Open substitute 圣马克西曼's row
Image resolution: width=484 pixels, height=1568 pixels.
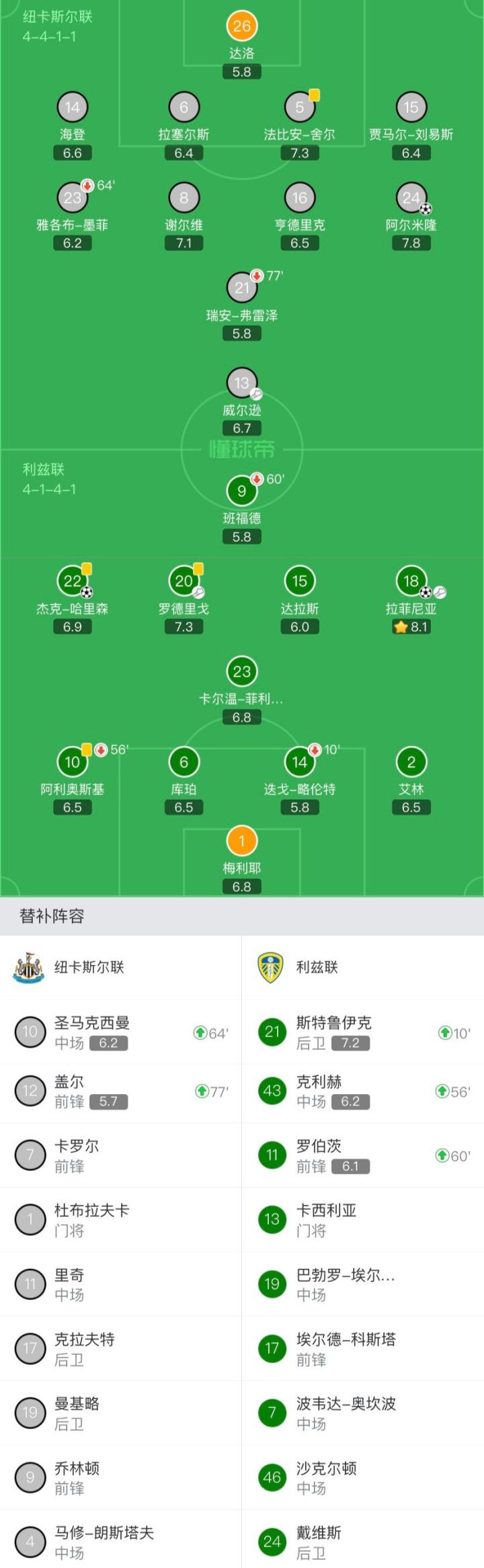point(121,1032)
